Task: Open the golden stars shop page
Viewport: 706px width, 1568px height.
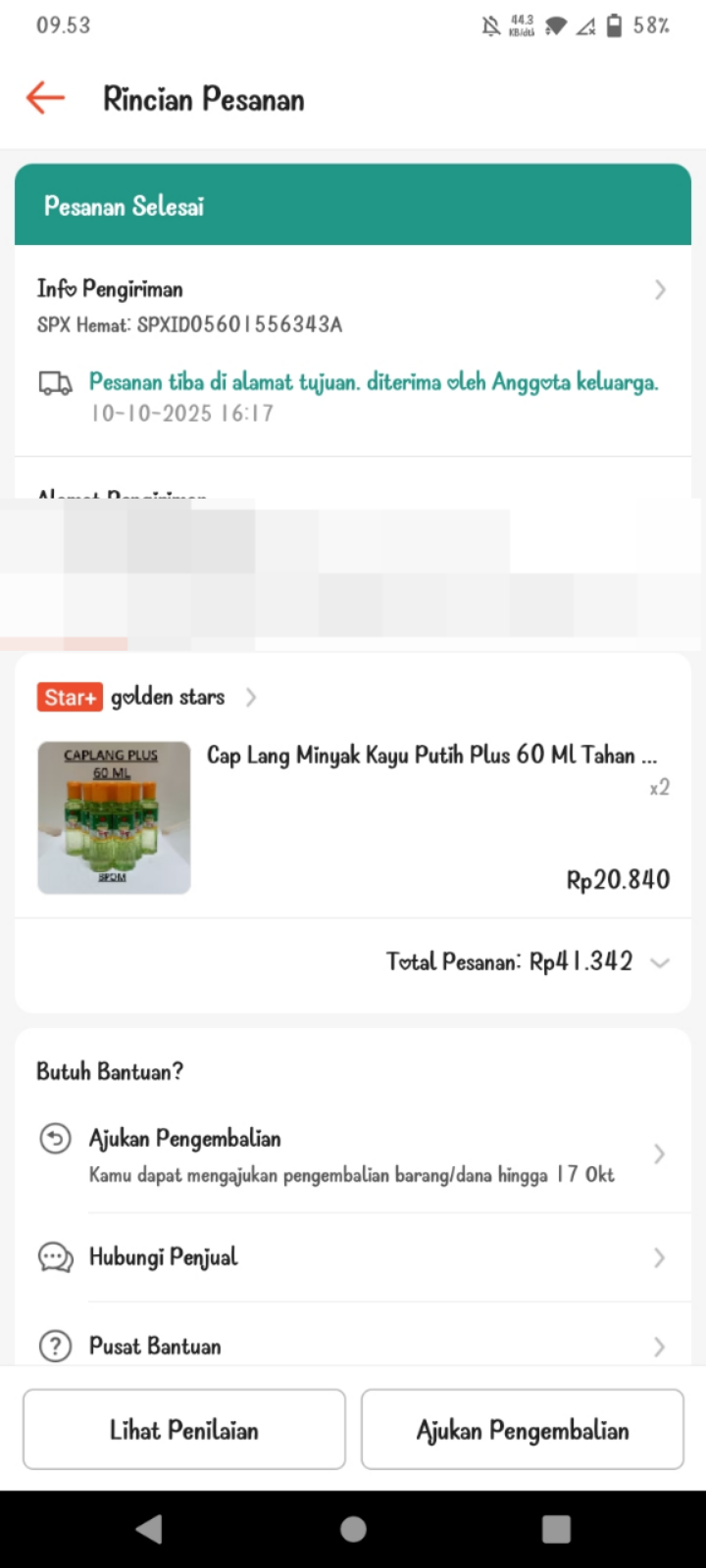Action: (x=169, y=697)
